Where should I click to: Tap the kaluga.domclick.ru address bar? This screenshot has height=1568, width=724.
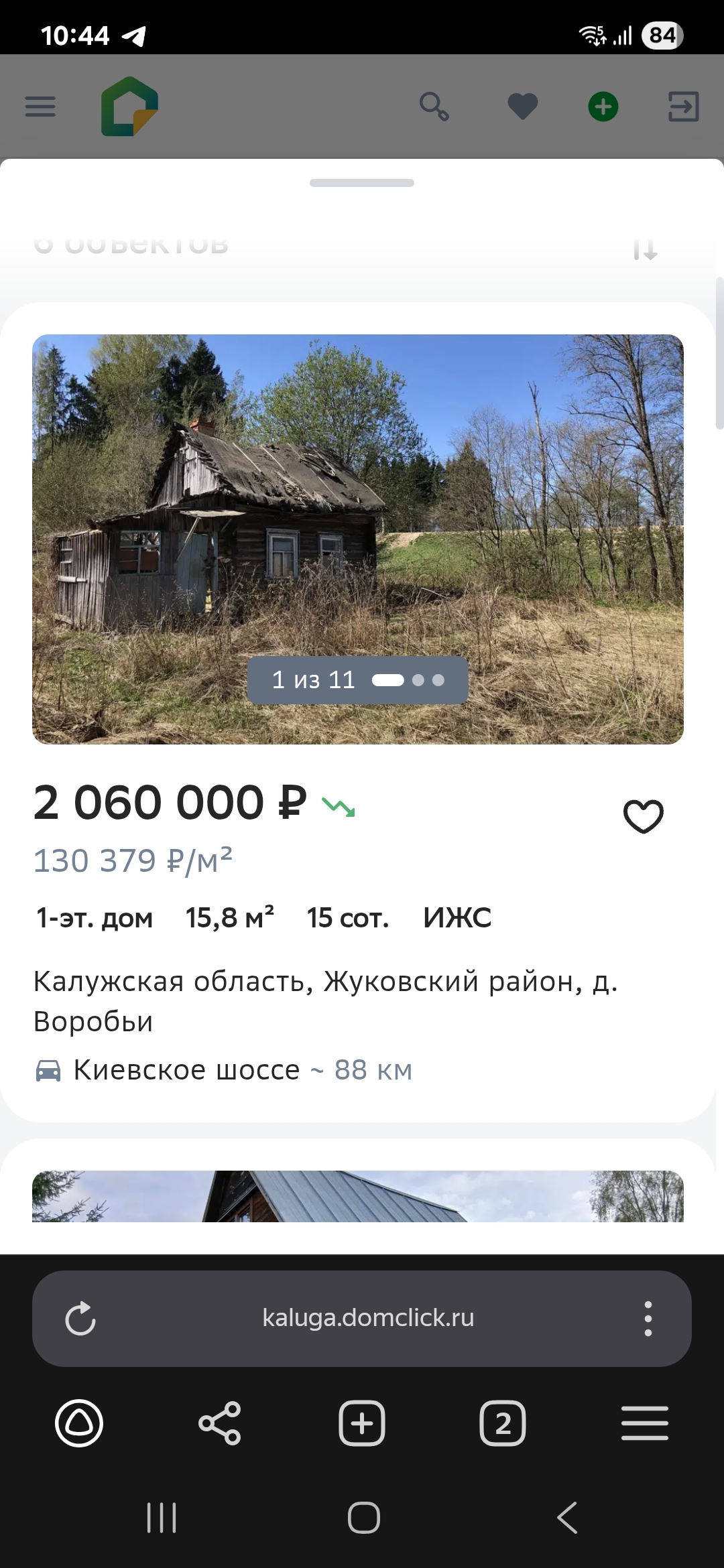(367, 1318)
